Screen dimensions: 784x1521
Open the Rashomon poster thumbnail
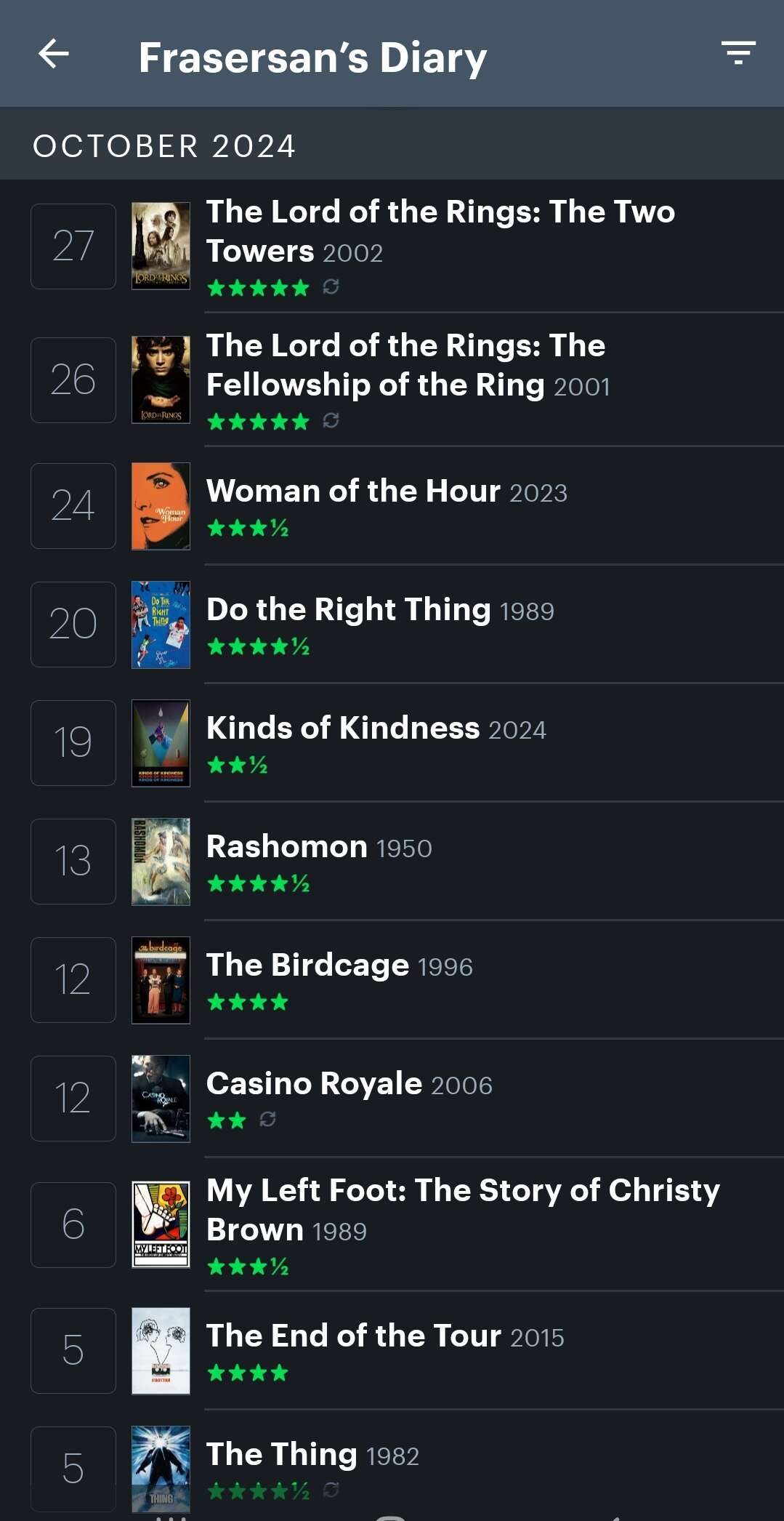click(x=160, y=861)
